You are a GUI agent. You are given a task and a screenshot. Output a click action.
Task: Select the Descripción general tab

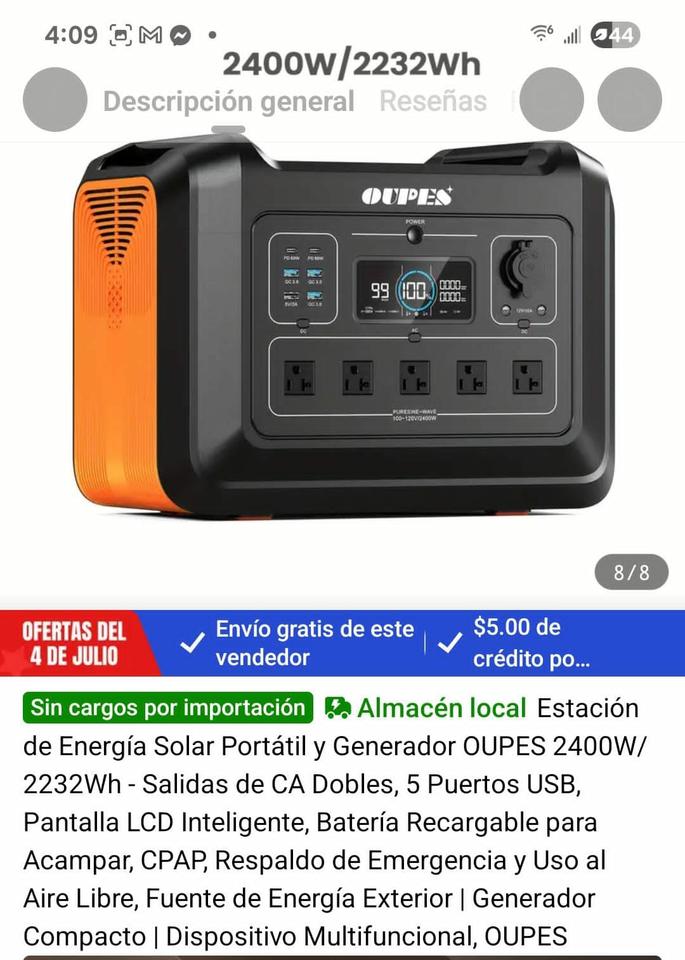tap(228, 102)
